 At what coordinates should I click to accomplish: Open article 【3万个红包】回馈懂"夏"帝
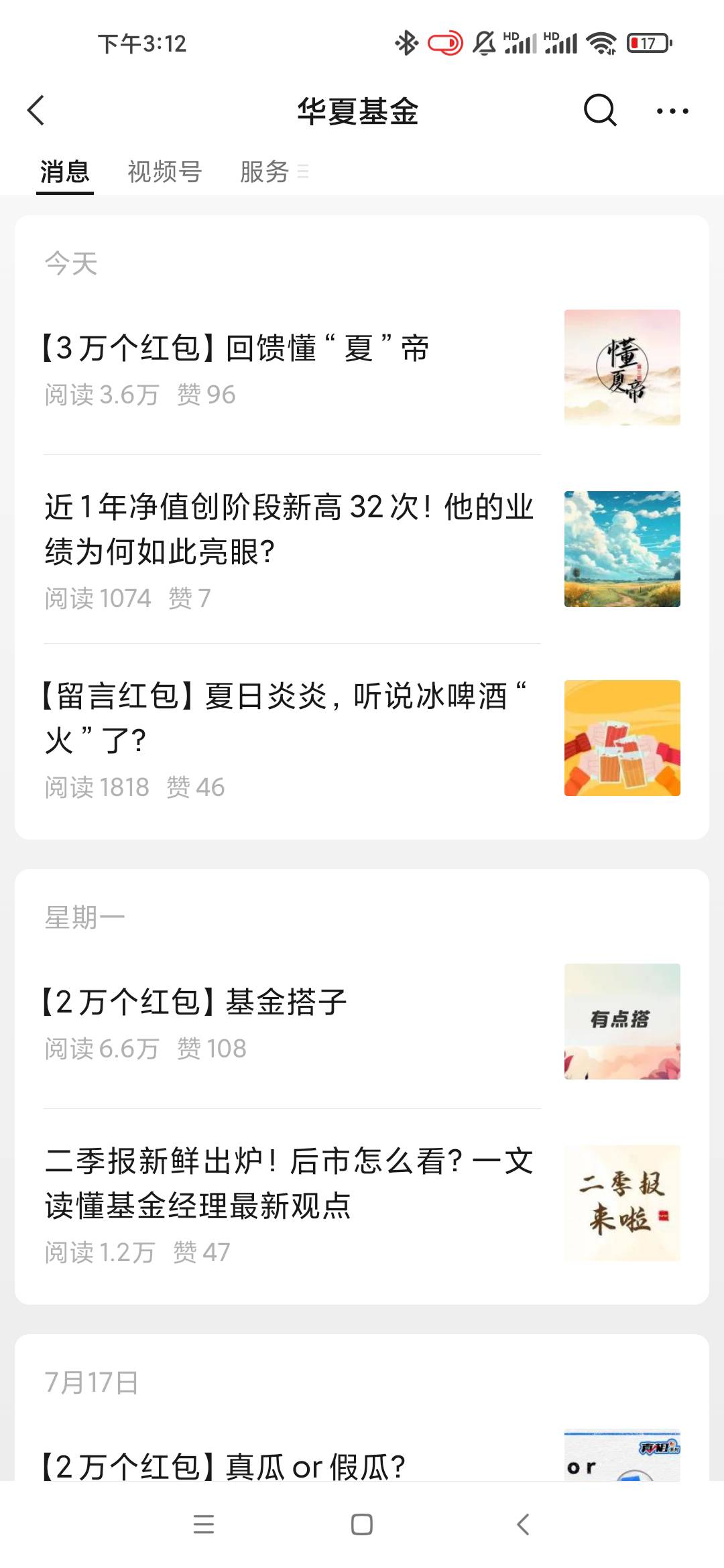click(236, 348)
